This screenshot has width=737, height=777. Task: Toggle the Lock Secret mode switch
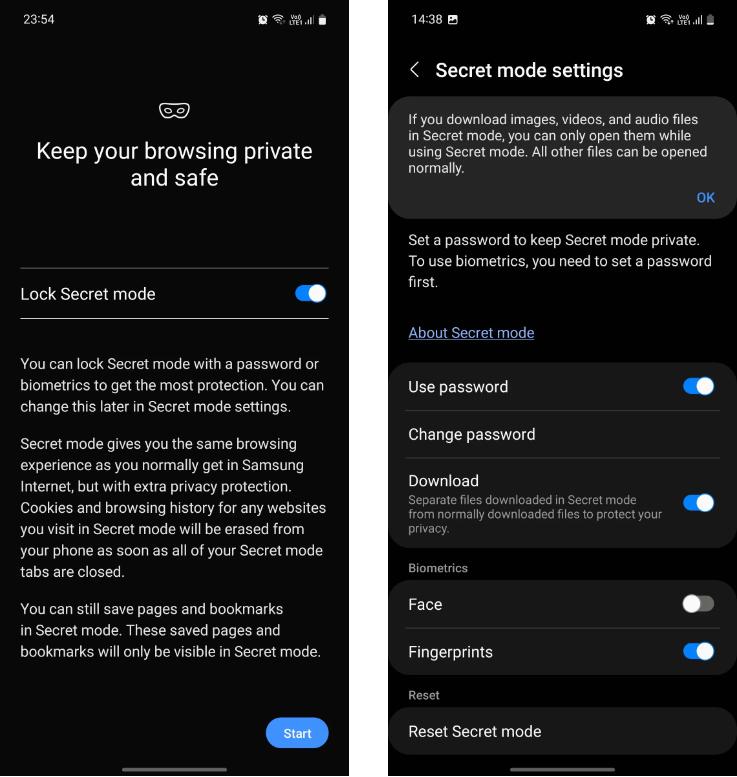pyautogui.click(x=310, y=293)
